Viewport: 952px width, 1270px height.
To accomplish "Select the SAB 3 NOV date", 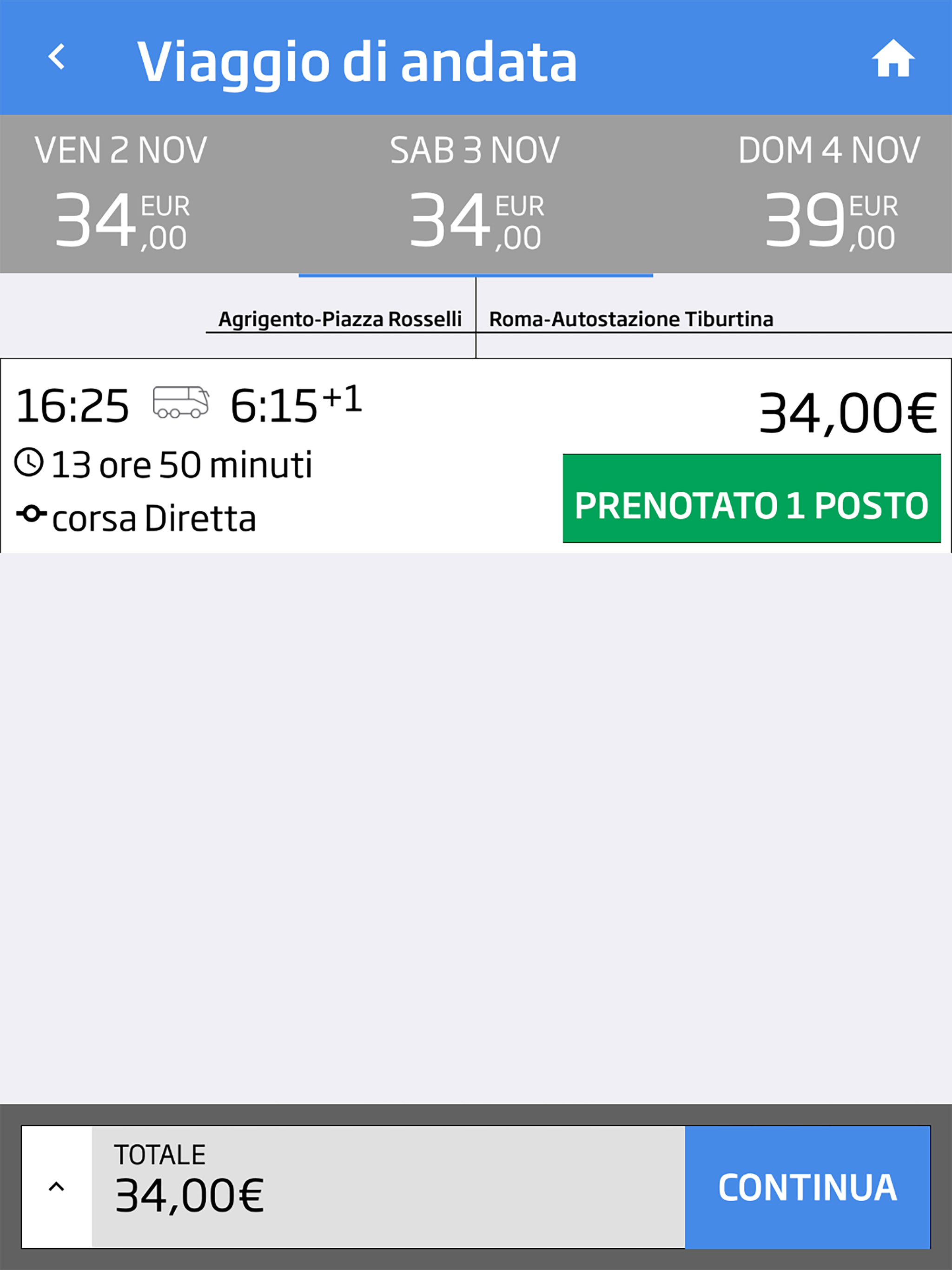I will [476, 193].
